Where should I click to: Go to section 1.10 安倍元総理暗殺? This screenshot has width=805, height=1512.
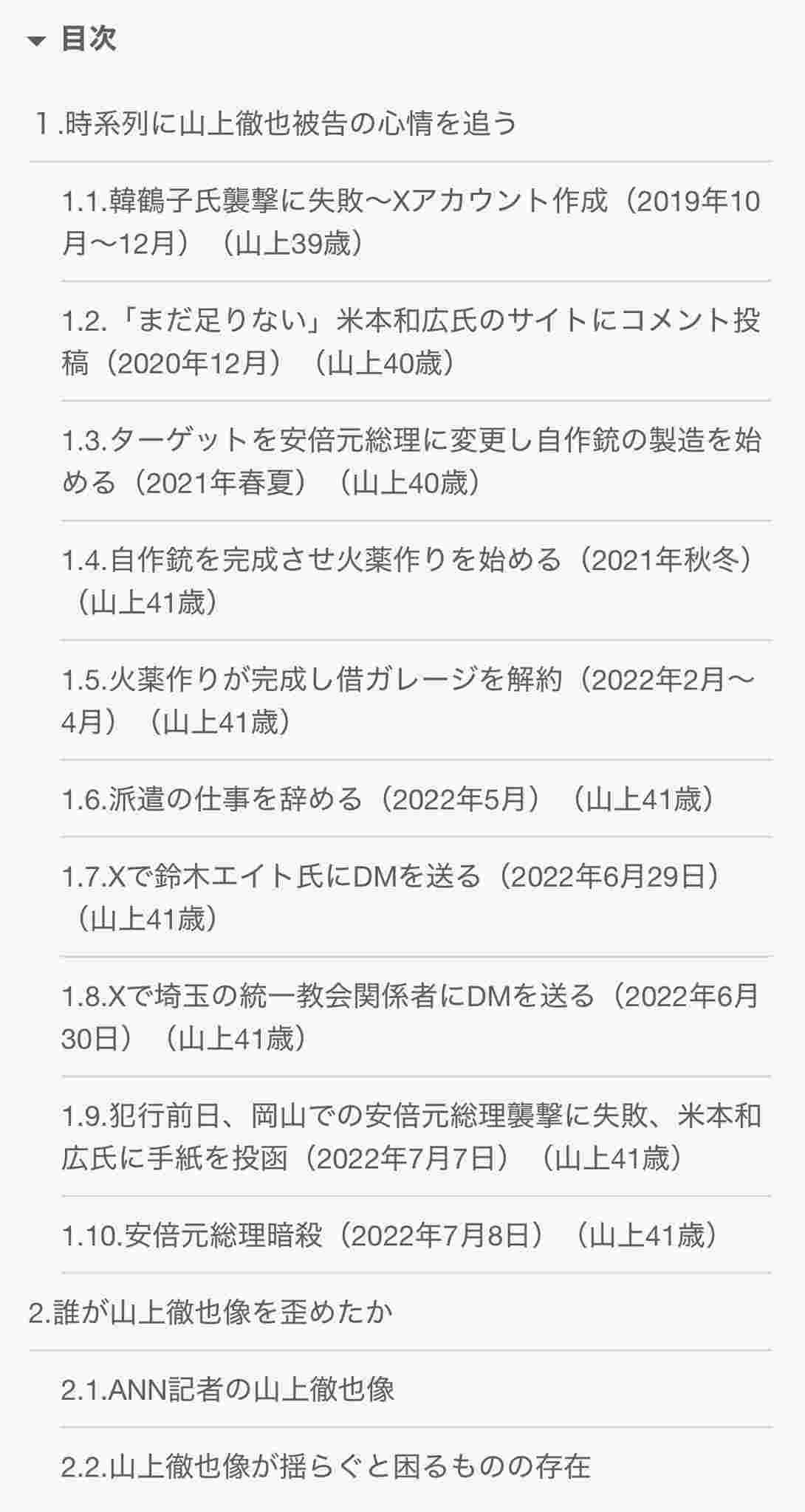point(389,1235)
